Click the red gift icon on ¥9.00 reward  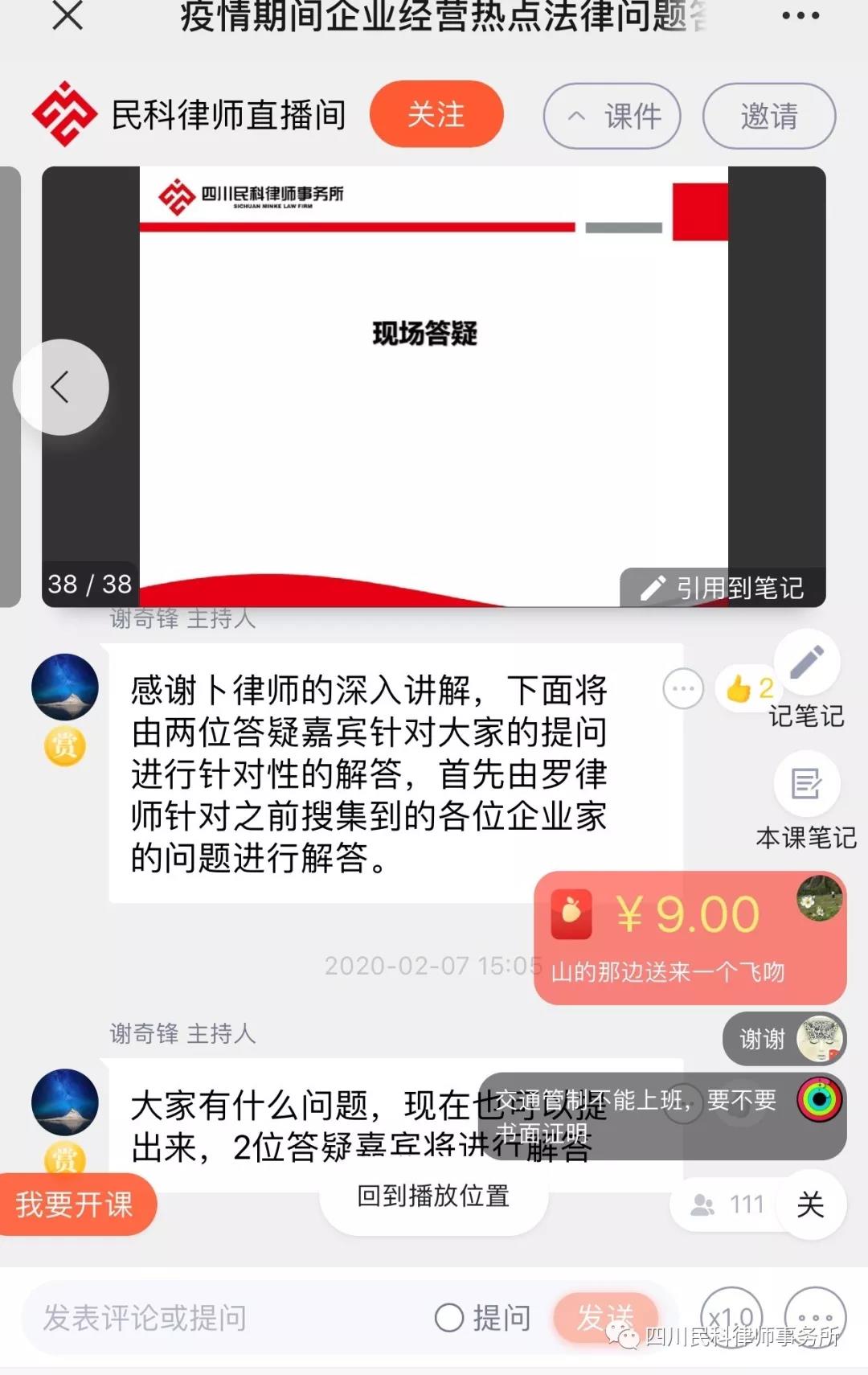(572, 913)
